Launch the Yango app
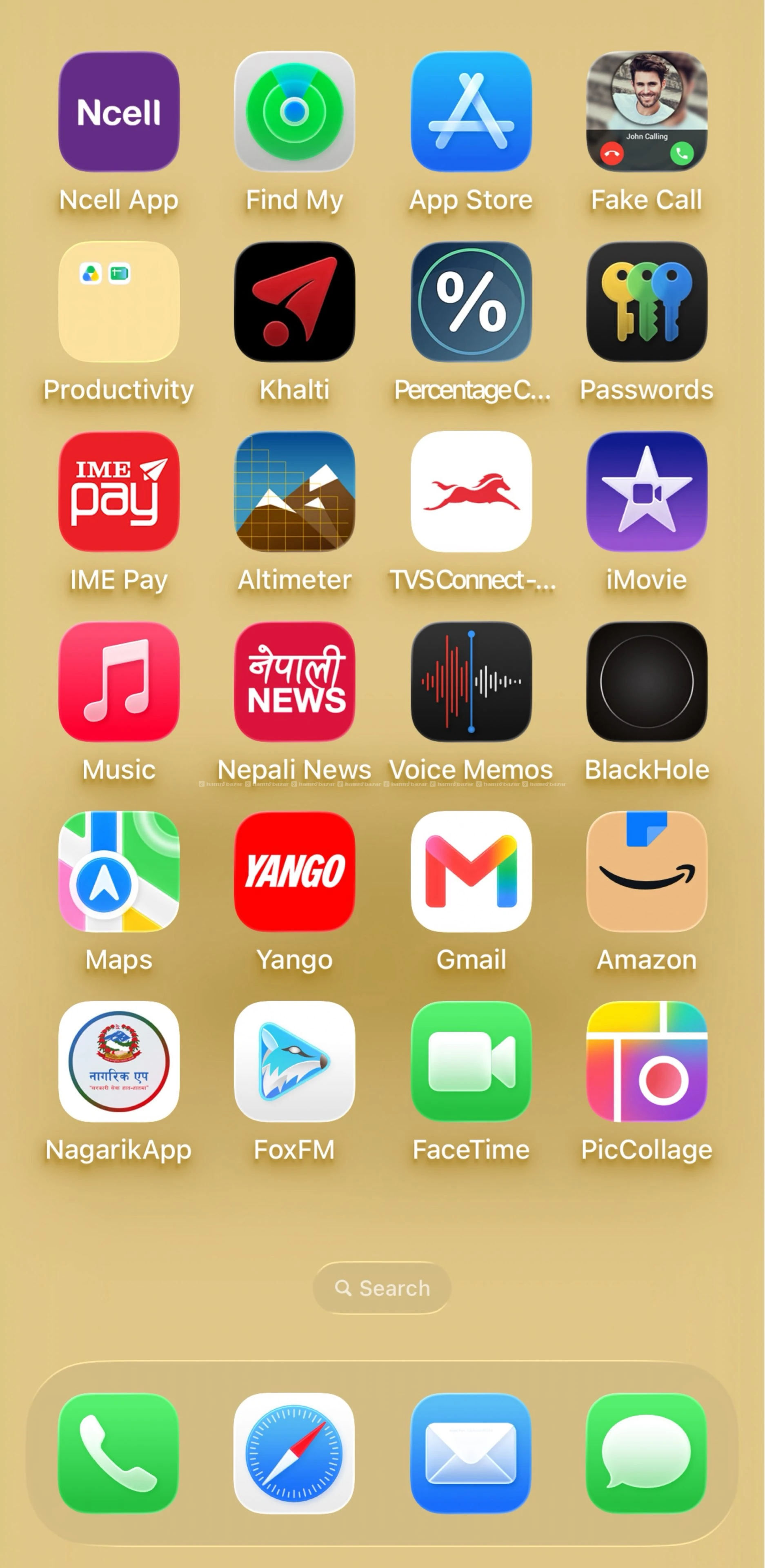 pos(295,872)
